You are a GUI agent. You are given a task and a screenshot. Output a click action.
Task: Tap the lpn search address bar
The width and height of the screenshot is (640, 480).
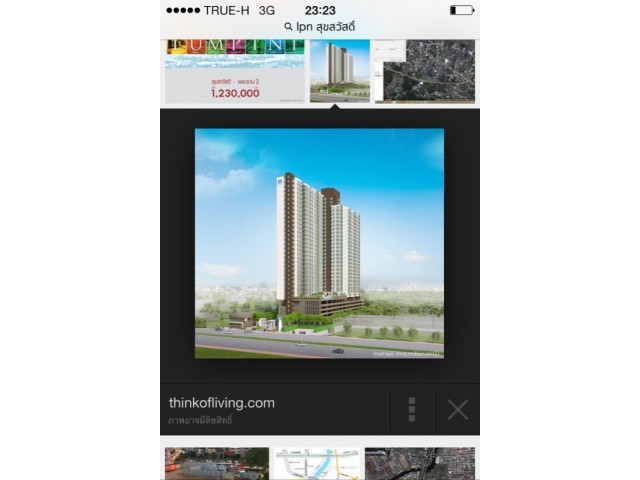click(x=319, y=27)
